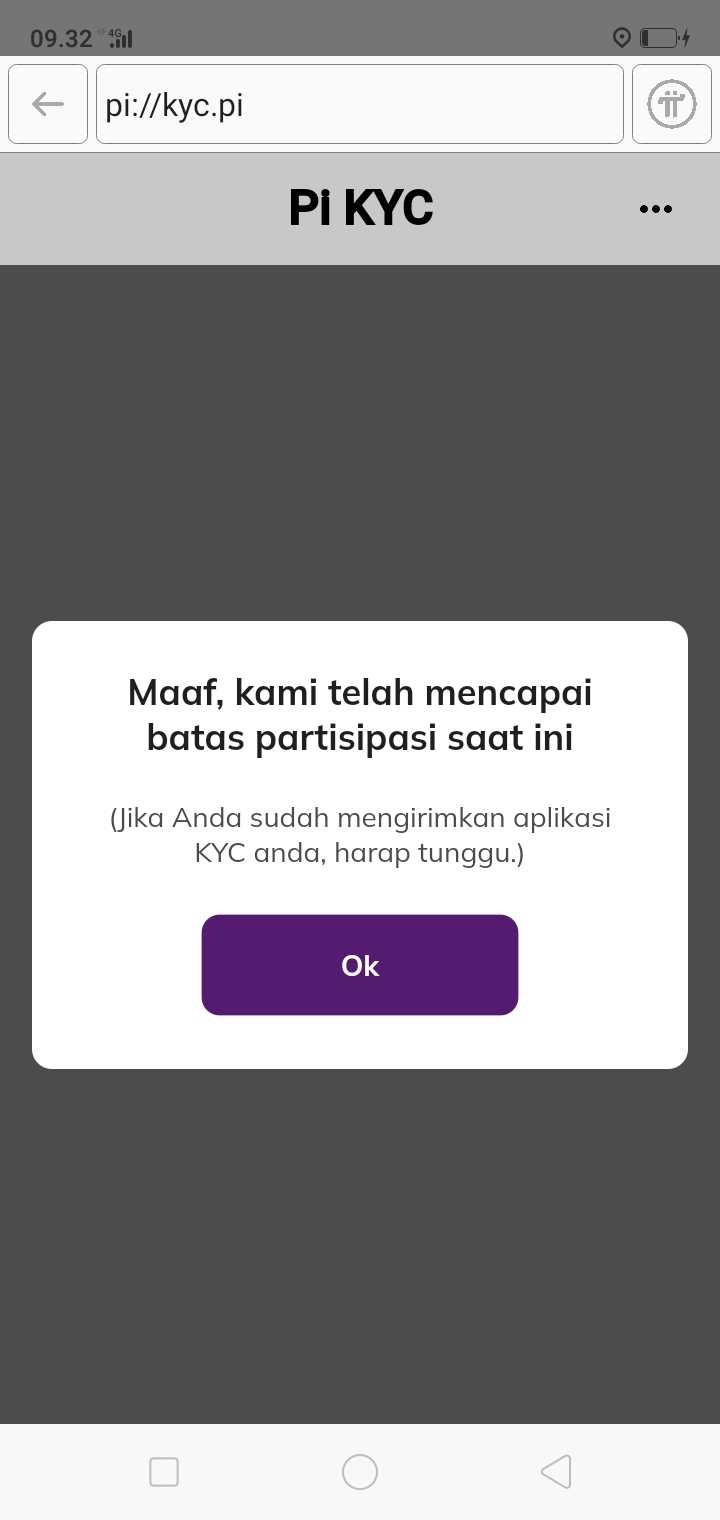
Task: Go back with the browser arrow
Action: [x=48, y=104]
